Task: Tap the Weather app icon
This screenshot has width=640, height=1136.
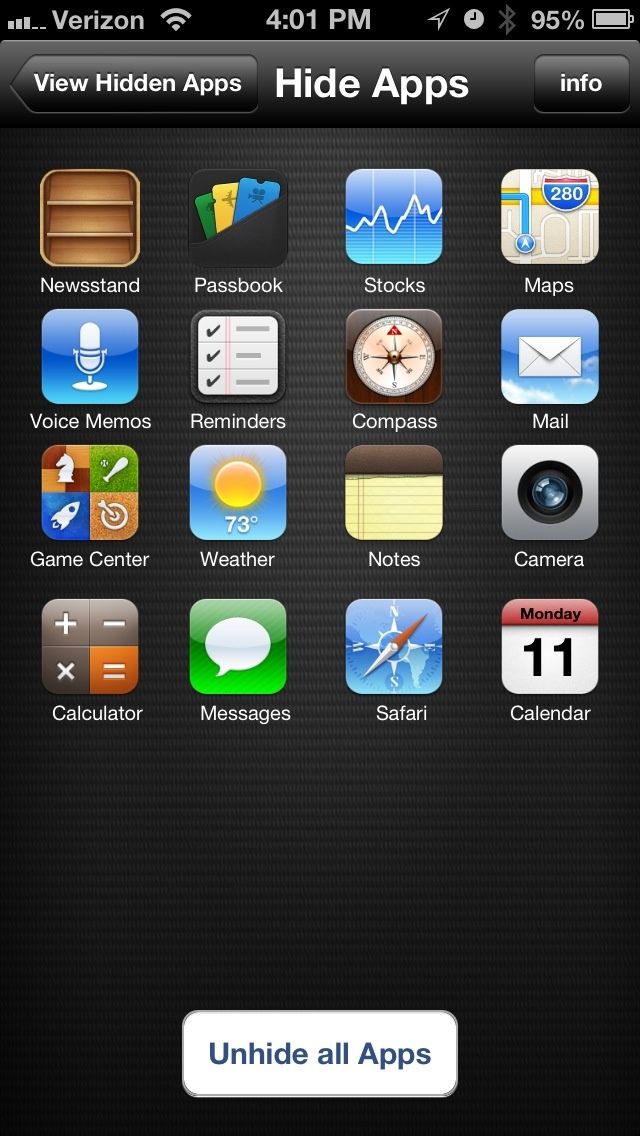Action: (x=238, y=493)
